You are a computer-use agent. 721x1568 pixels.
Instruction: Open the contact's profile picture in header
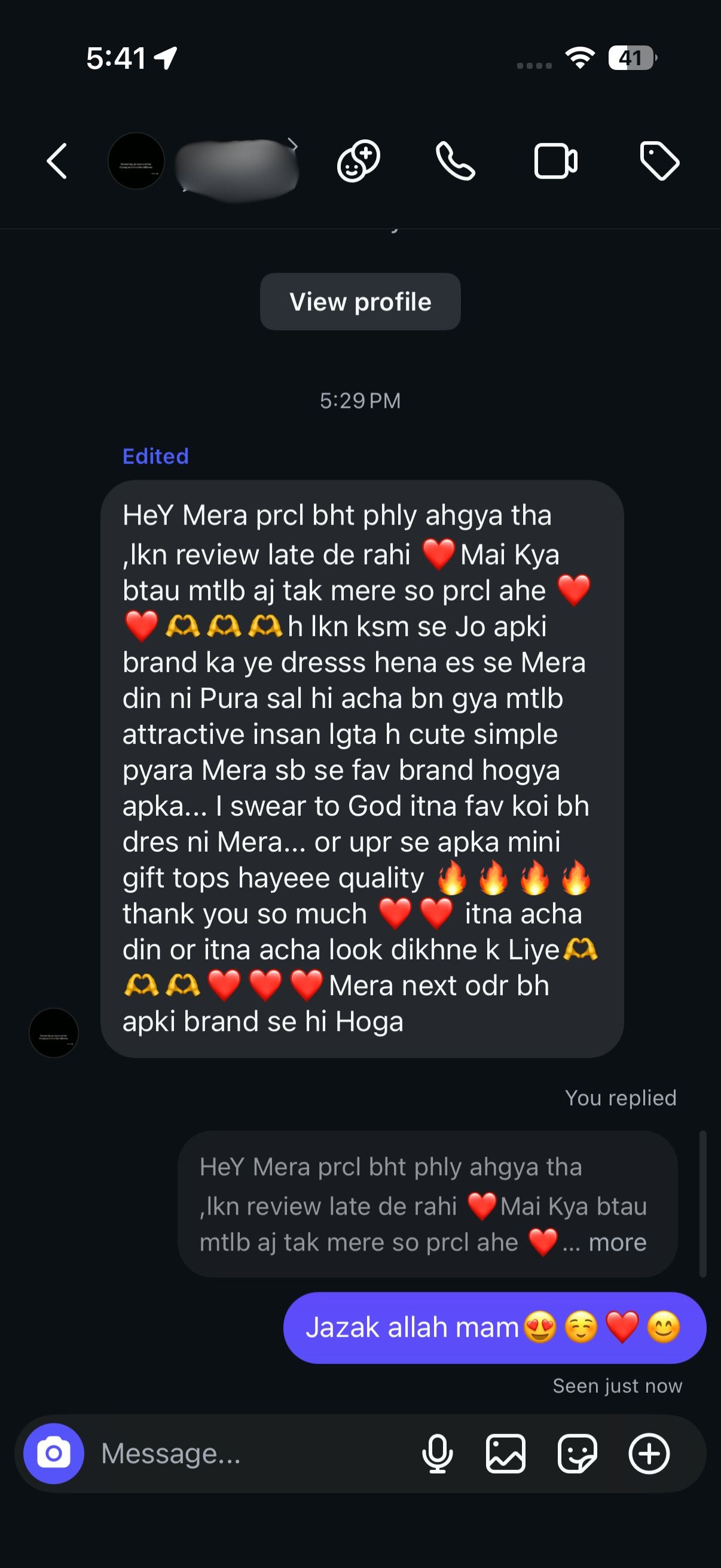136,161
